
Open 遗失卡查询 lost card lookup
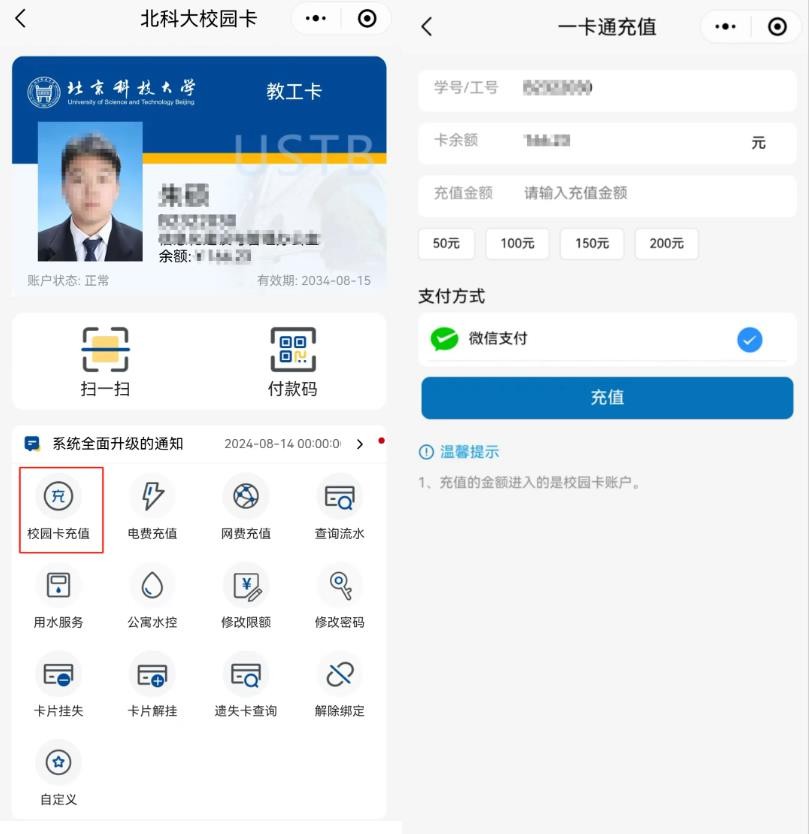[x=246, y=685]
